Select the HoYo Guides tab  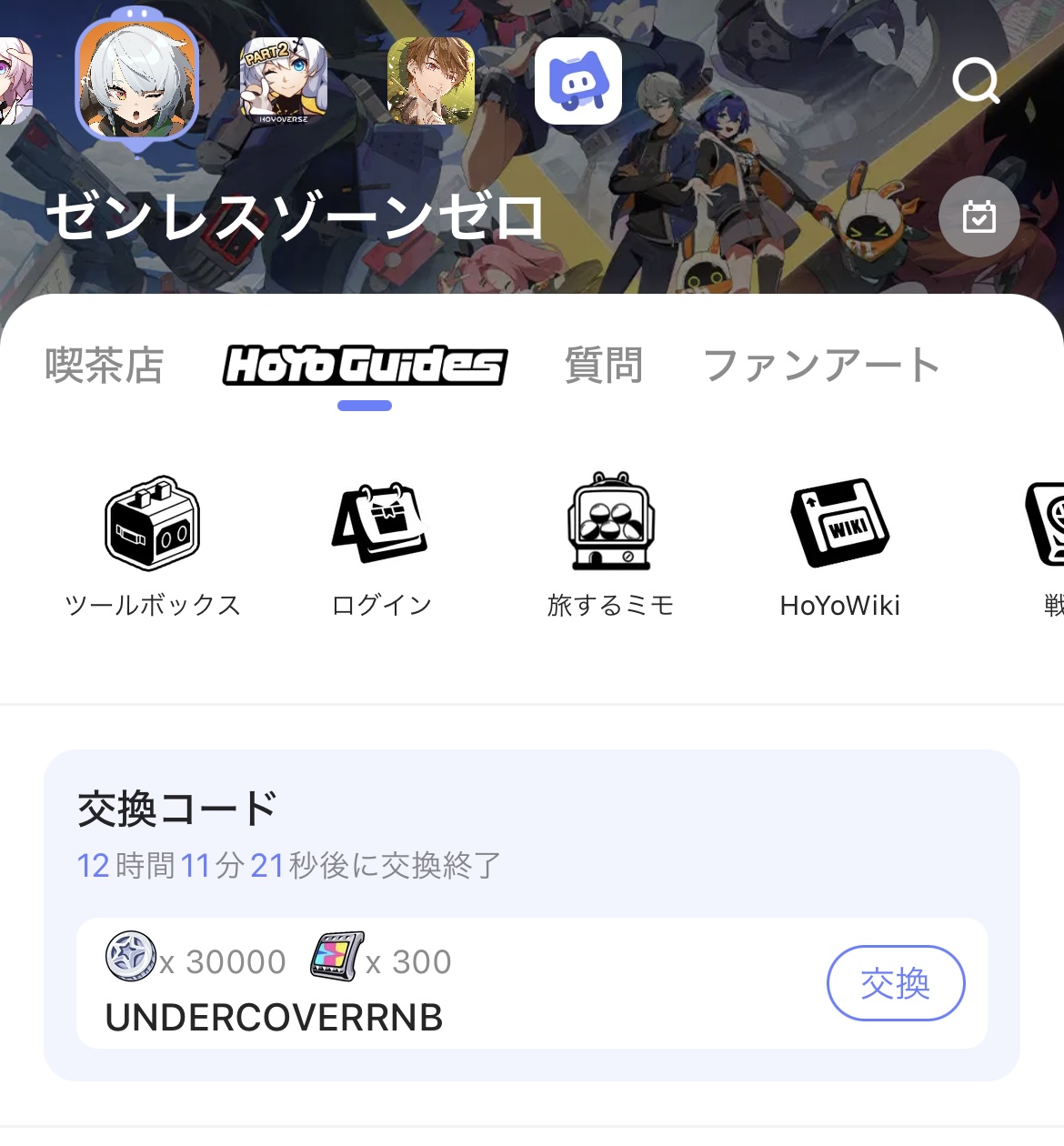(x=365, y=366)
